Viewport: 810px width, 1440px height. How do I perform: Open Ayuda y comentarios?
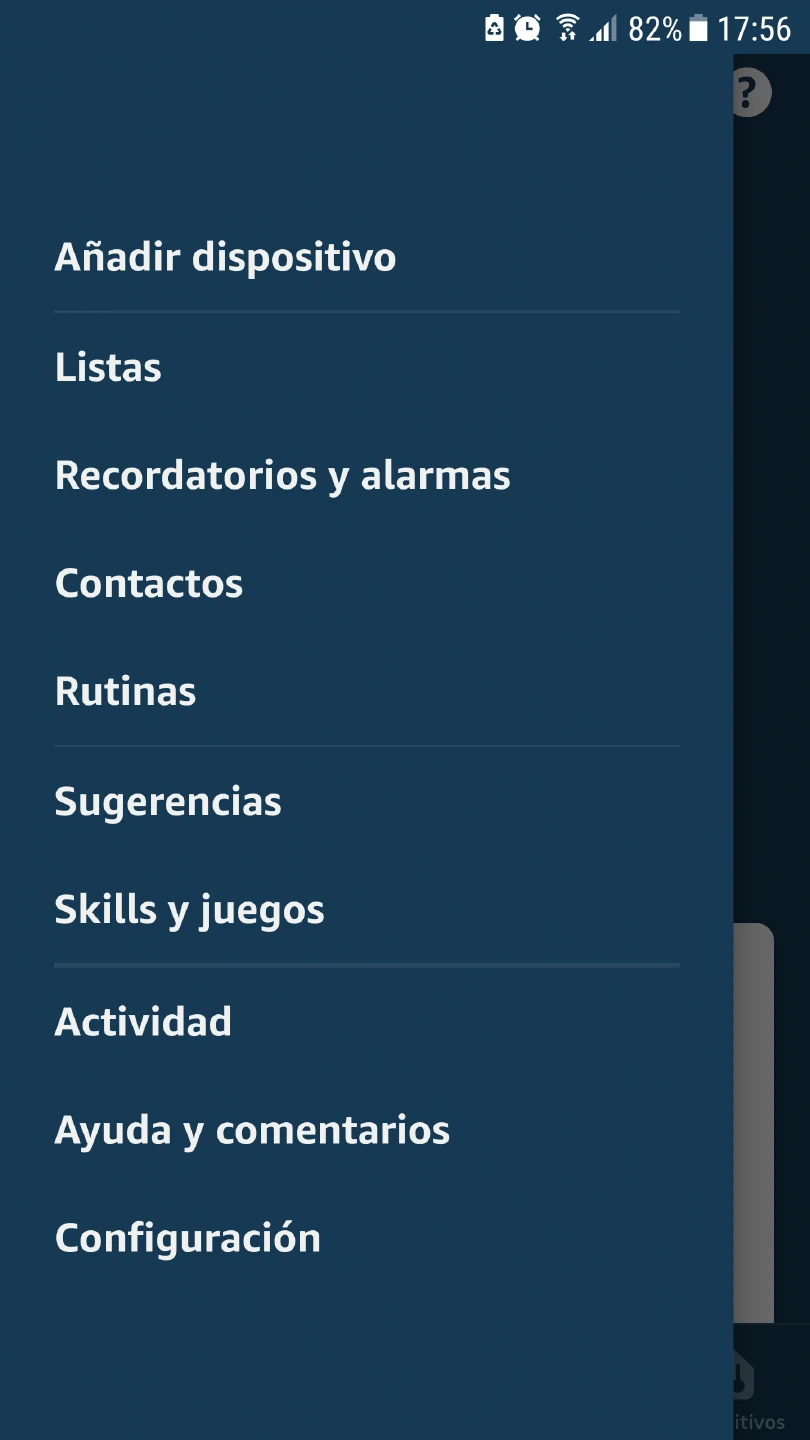click(x=252, y=1130)
